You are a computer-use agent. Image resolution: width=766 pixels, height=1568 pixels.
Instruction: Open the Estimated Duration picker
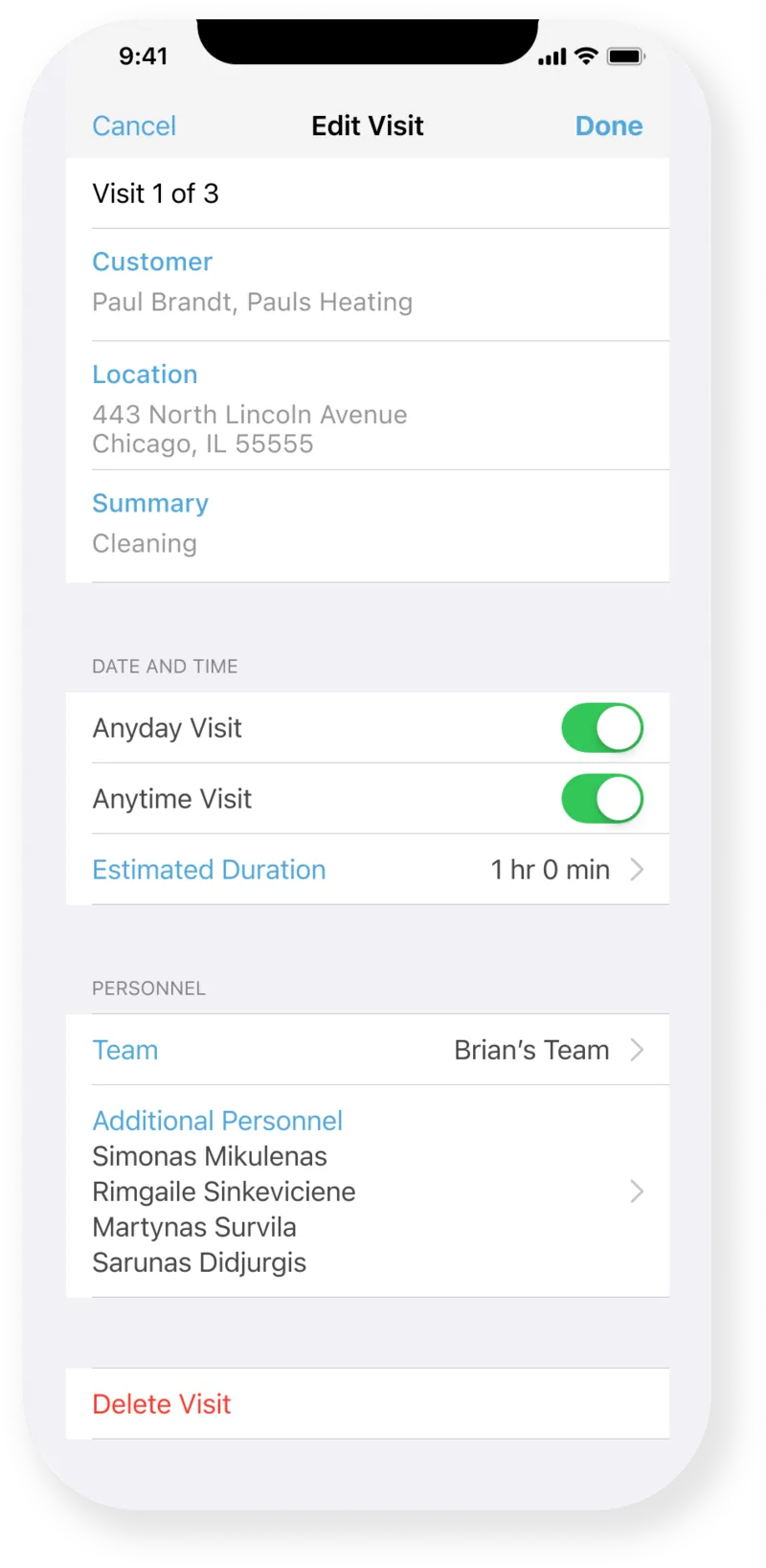[368, 870]
